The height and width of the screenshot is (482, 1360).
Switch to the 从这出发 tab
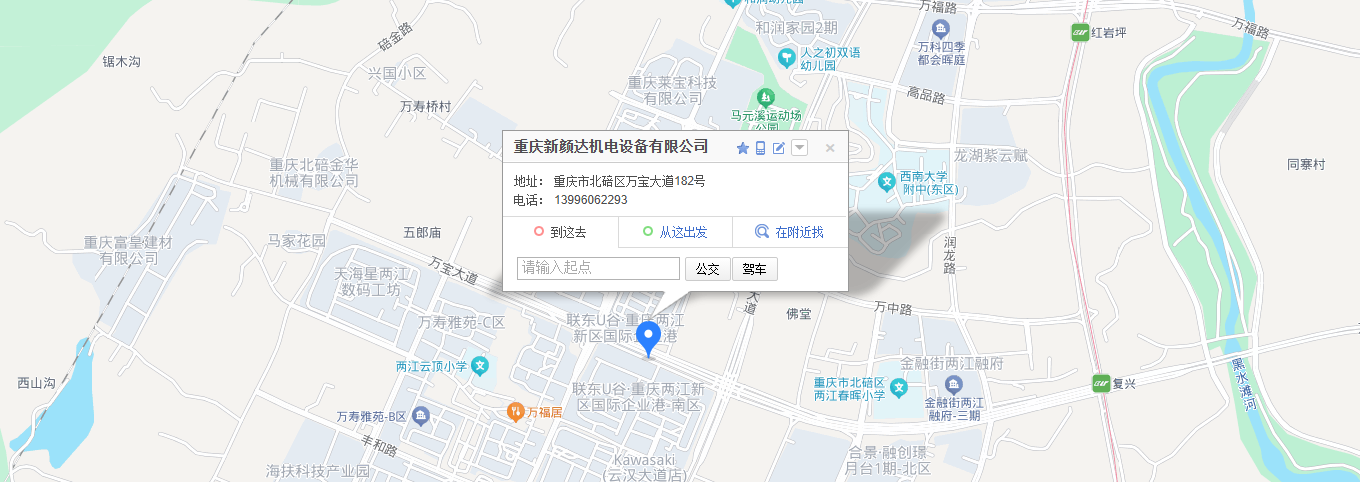click(675, 232)
